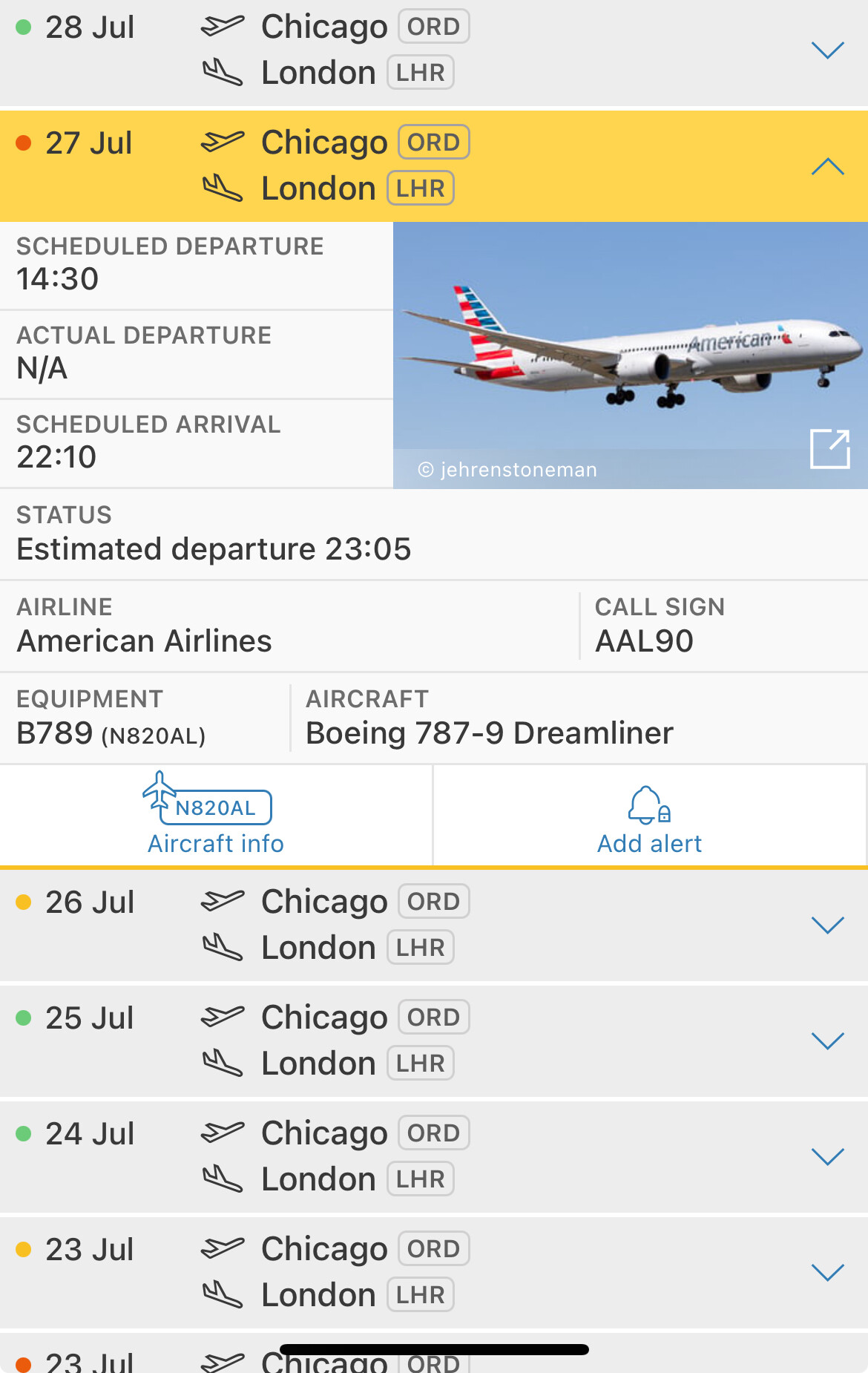Collapse the 27 Jul flight details
Screen dimensions: 868x1373
coord(827,166)
